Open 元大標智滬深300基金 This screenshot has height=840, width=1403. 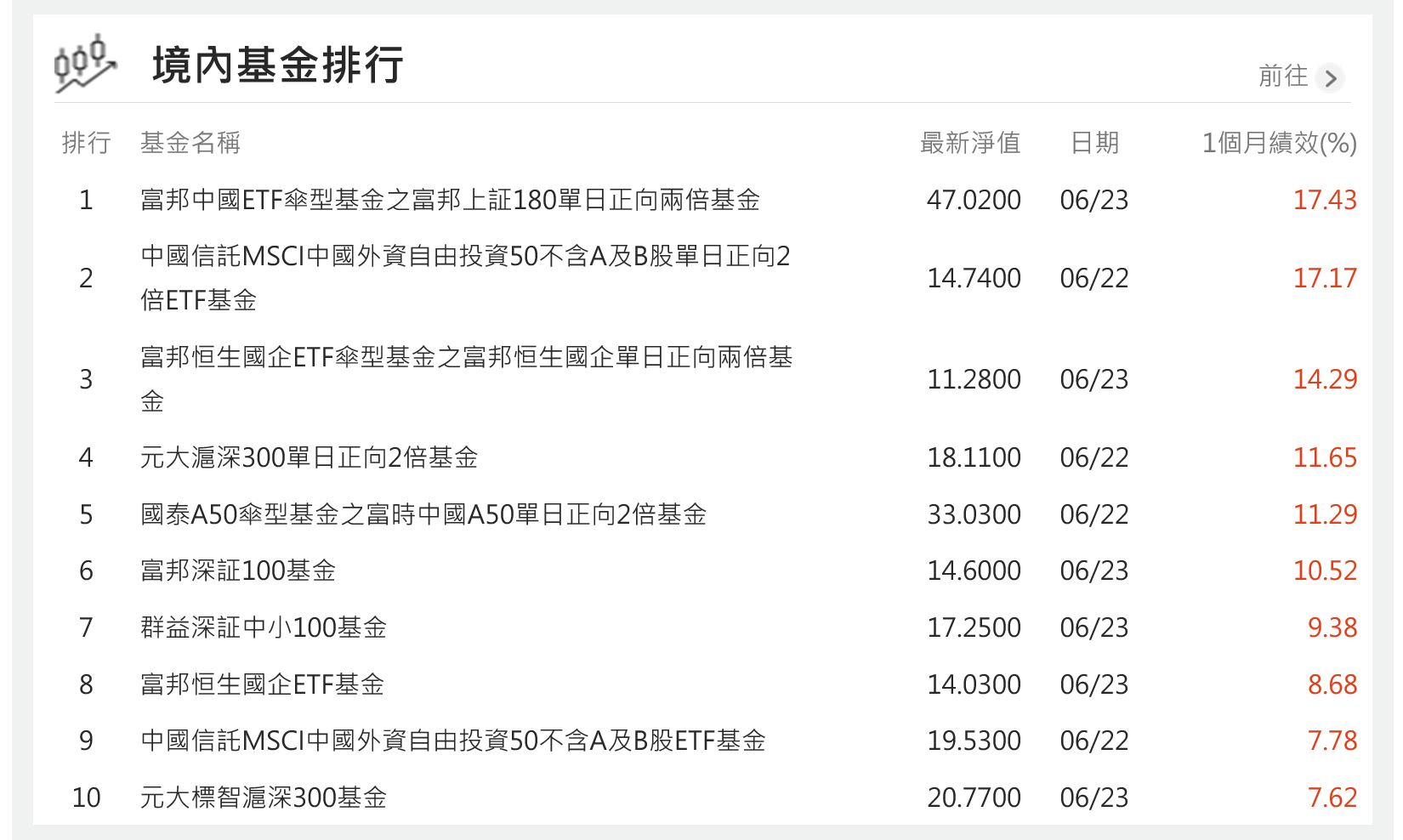pyautogui.click(x=263, y=797)
